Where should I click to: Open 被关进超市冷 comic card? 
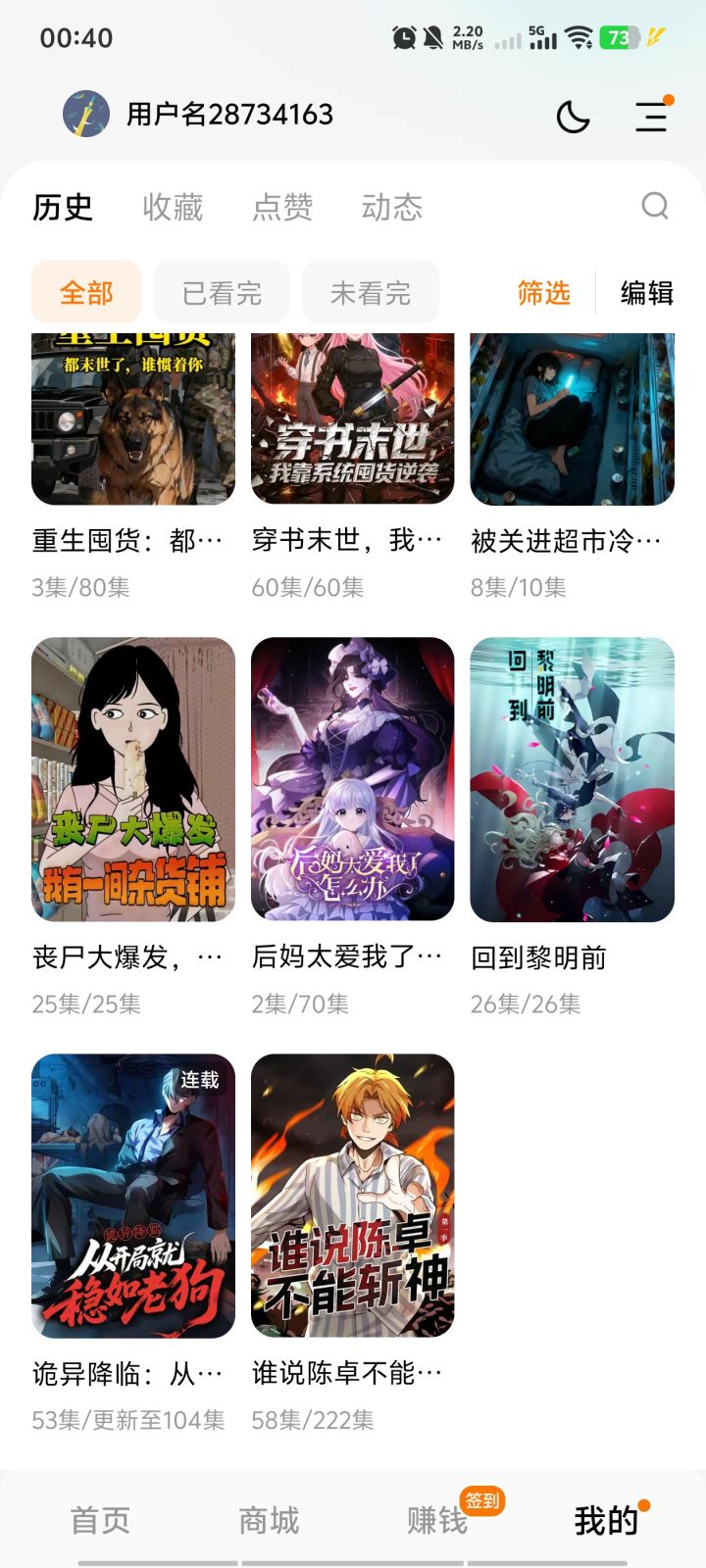[x=573, y=419]
